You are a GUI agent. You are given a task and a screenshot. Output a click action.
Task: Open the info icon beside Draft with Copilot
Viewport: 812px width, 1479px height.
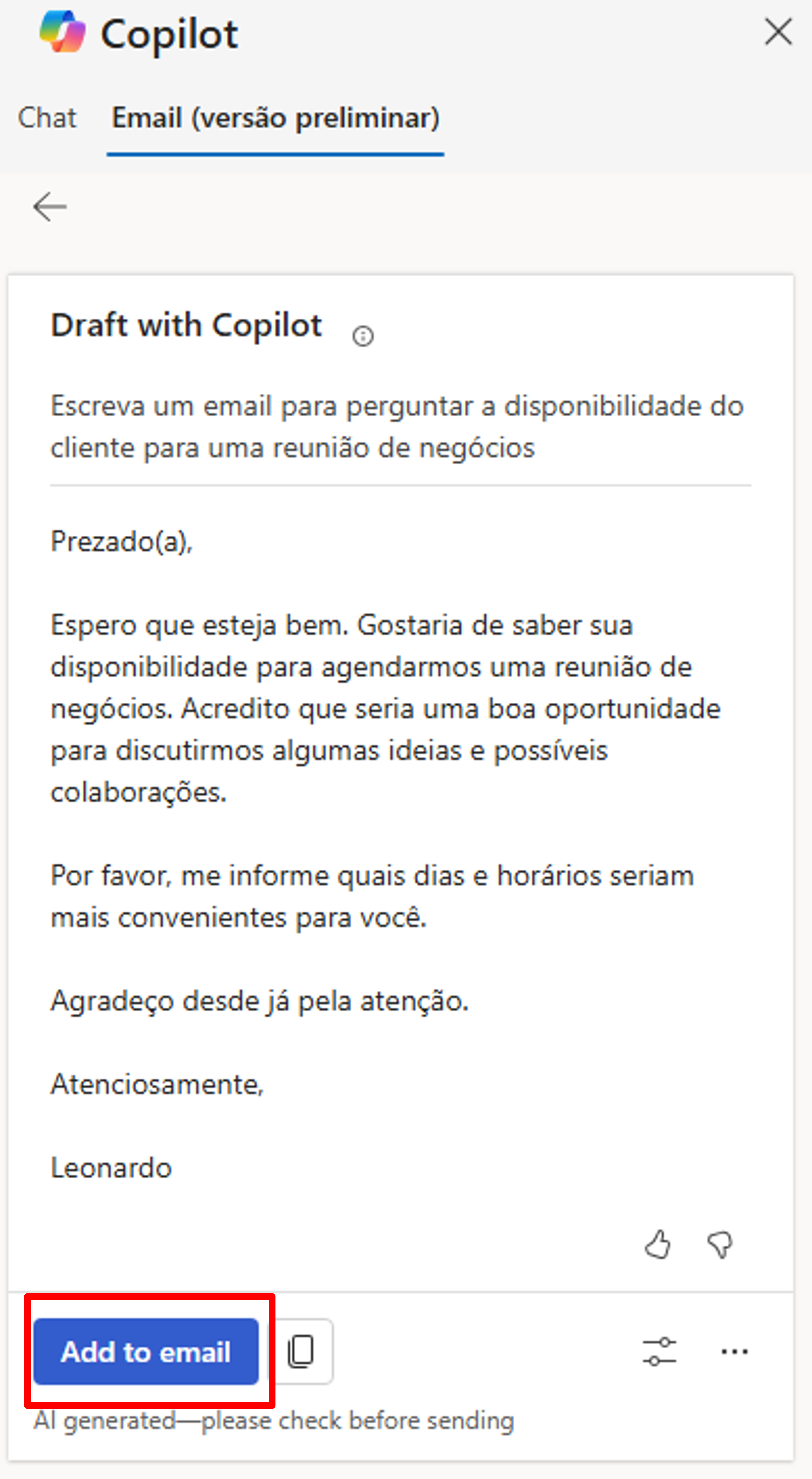point(363,336)
